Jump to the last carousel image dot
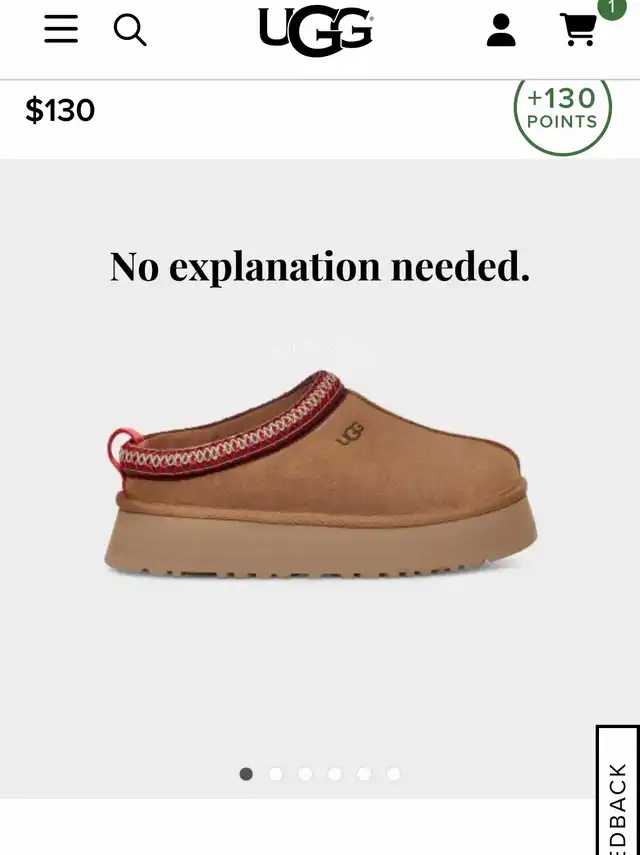This screenshot has width=640, height=855. pyautogui.click(x=394, y=774)
